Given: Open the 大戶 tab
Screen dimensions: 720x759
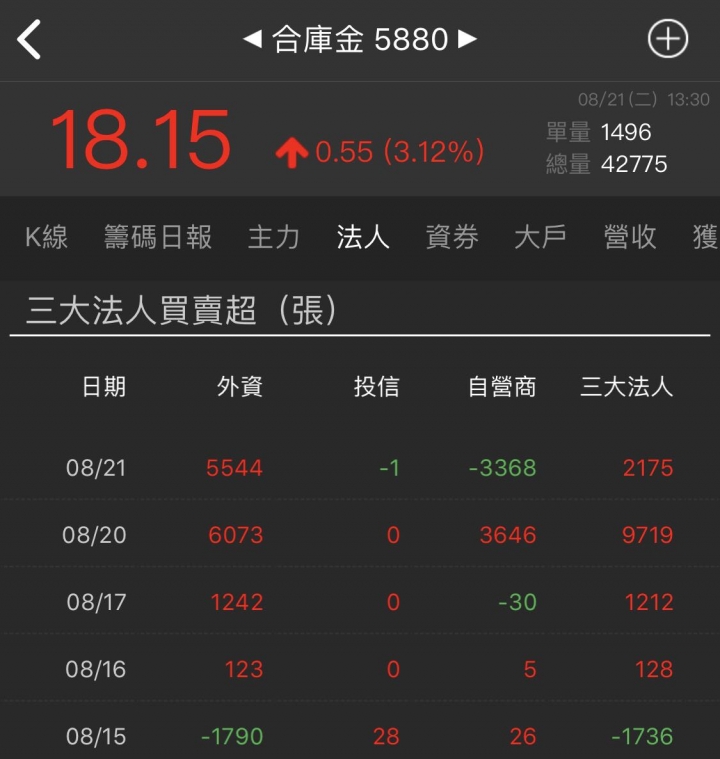Looking at the screenshot, I should [x=540, y=237].
